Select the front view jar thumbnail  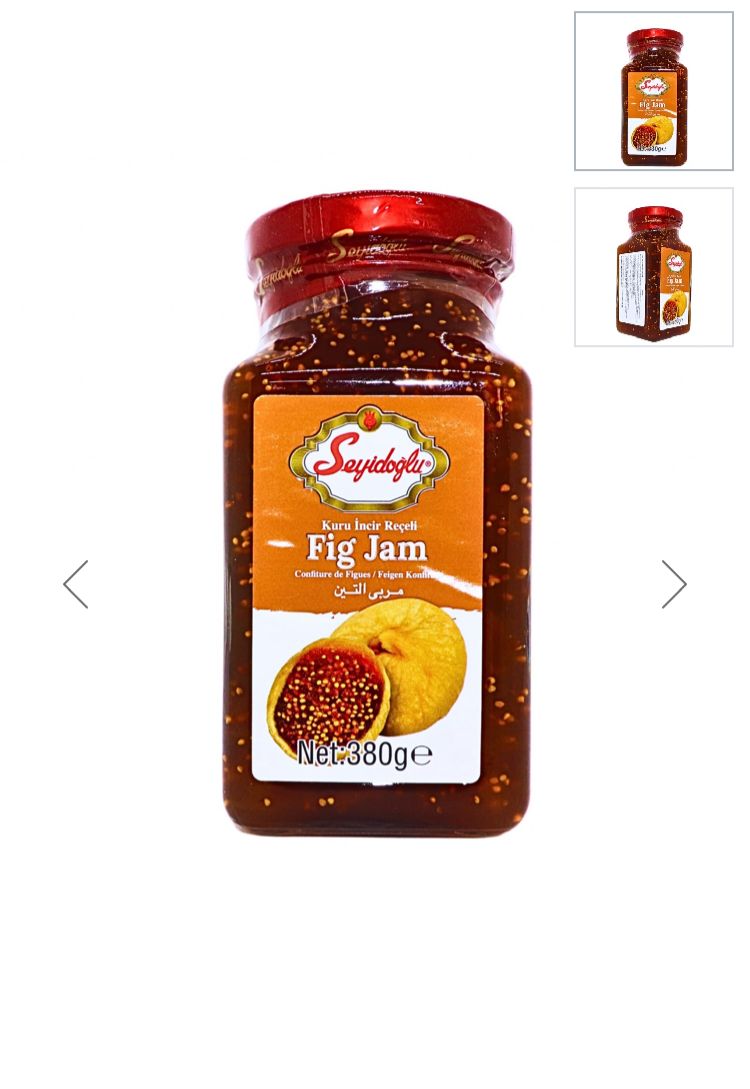653,91
